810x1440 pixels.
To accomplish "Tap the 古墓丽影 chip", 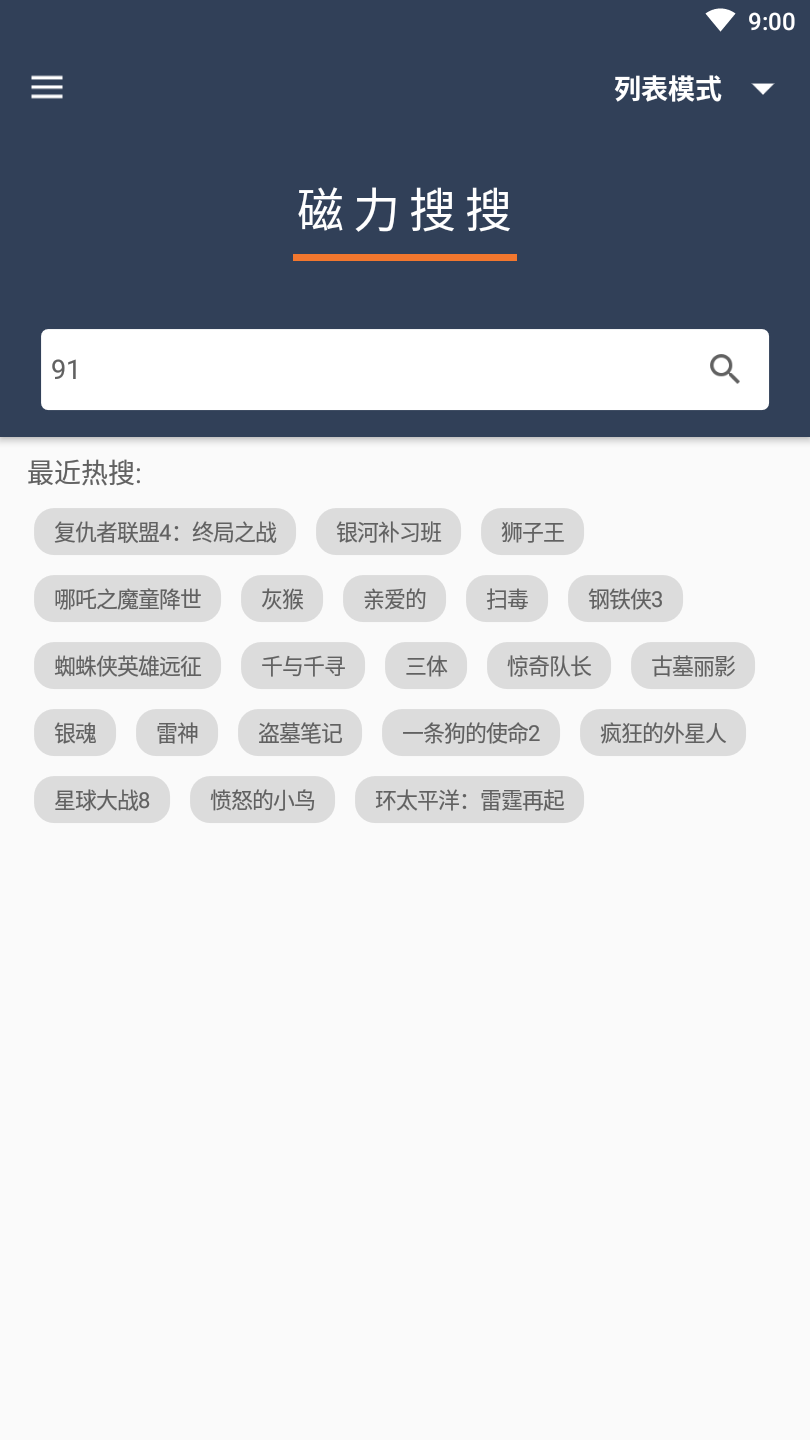I will (x=693, y=666).
